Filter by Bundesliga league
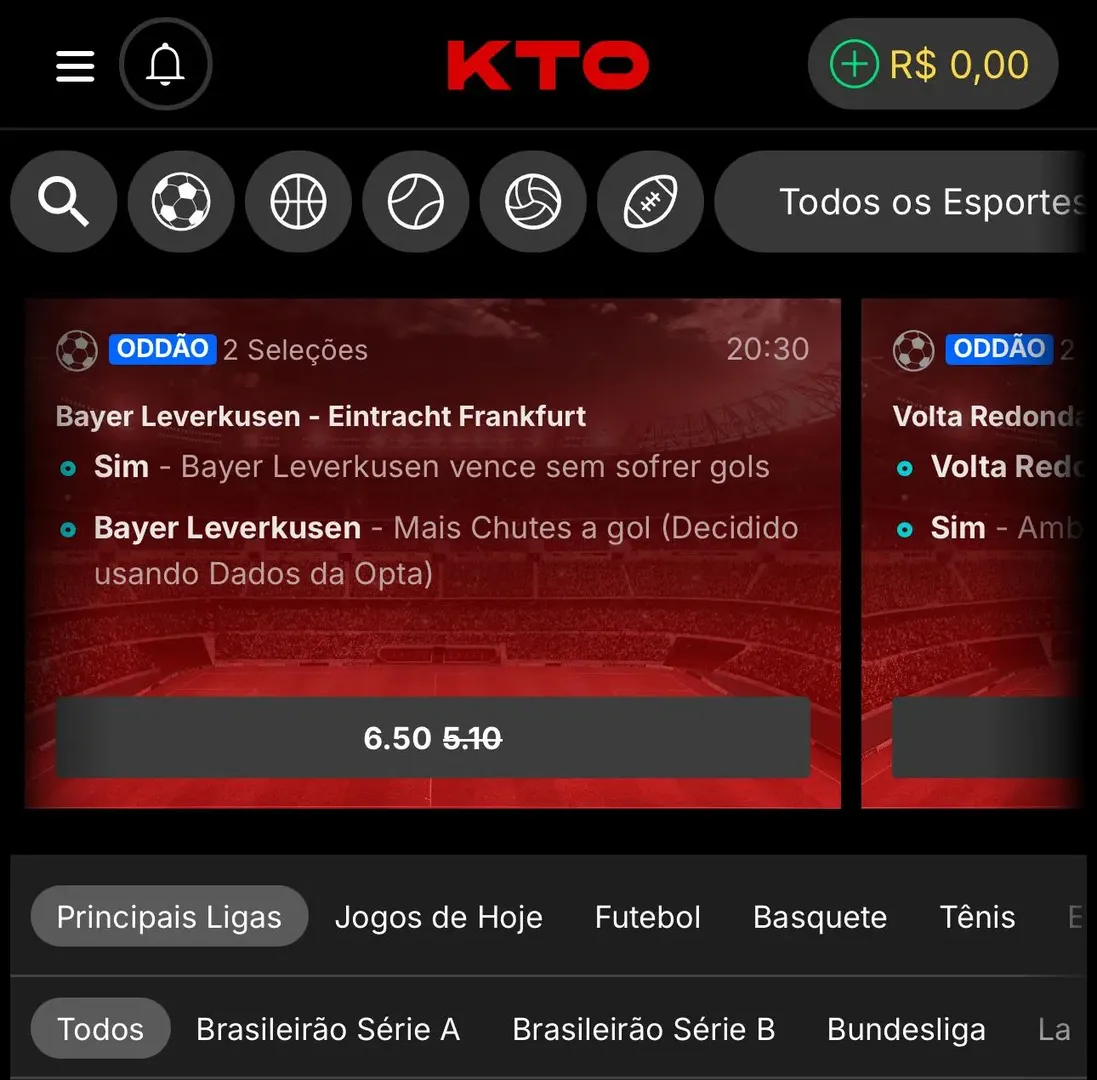1097x1080 pixels. (905, 1029)
